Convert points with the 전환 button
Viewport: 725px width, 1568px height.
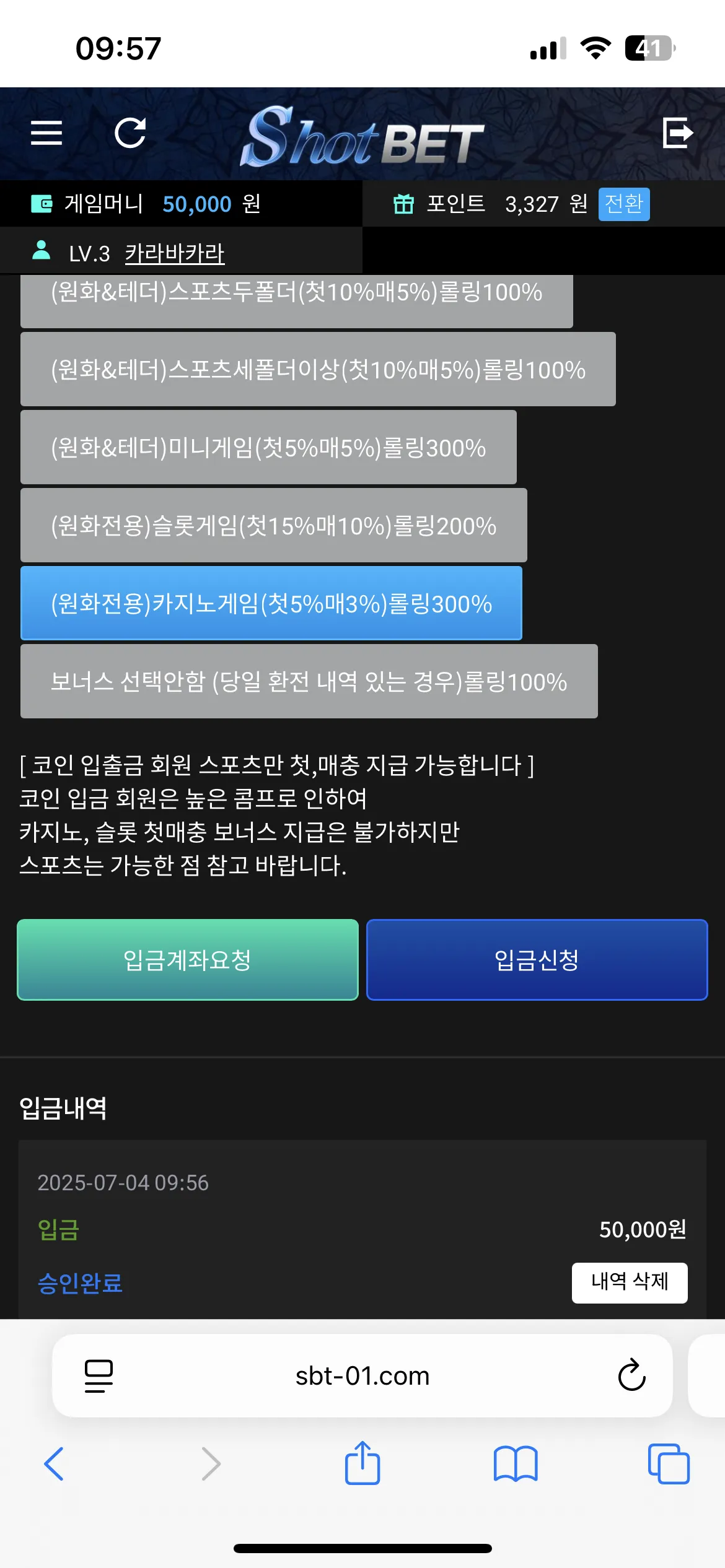[x=624, y=204]
